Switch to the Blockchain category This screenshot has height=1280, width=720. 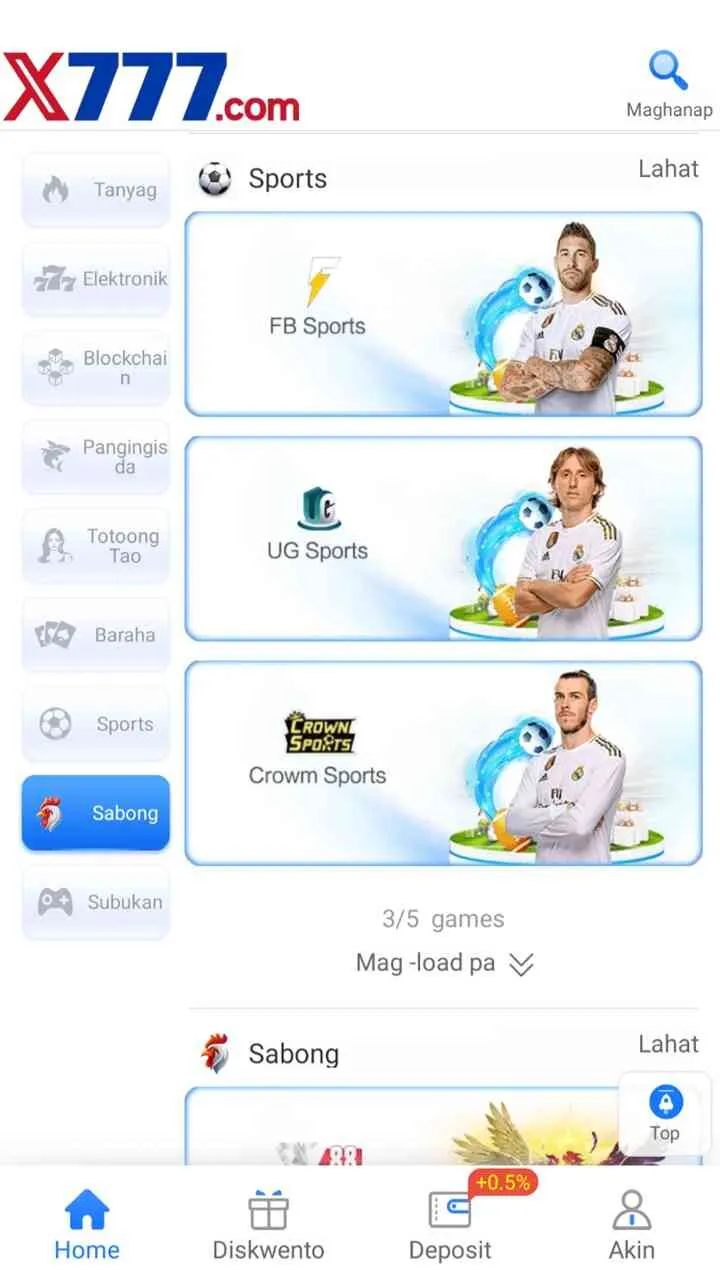pyautogui.click(x=96, y=368)
